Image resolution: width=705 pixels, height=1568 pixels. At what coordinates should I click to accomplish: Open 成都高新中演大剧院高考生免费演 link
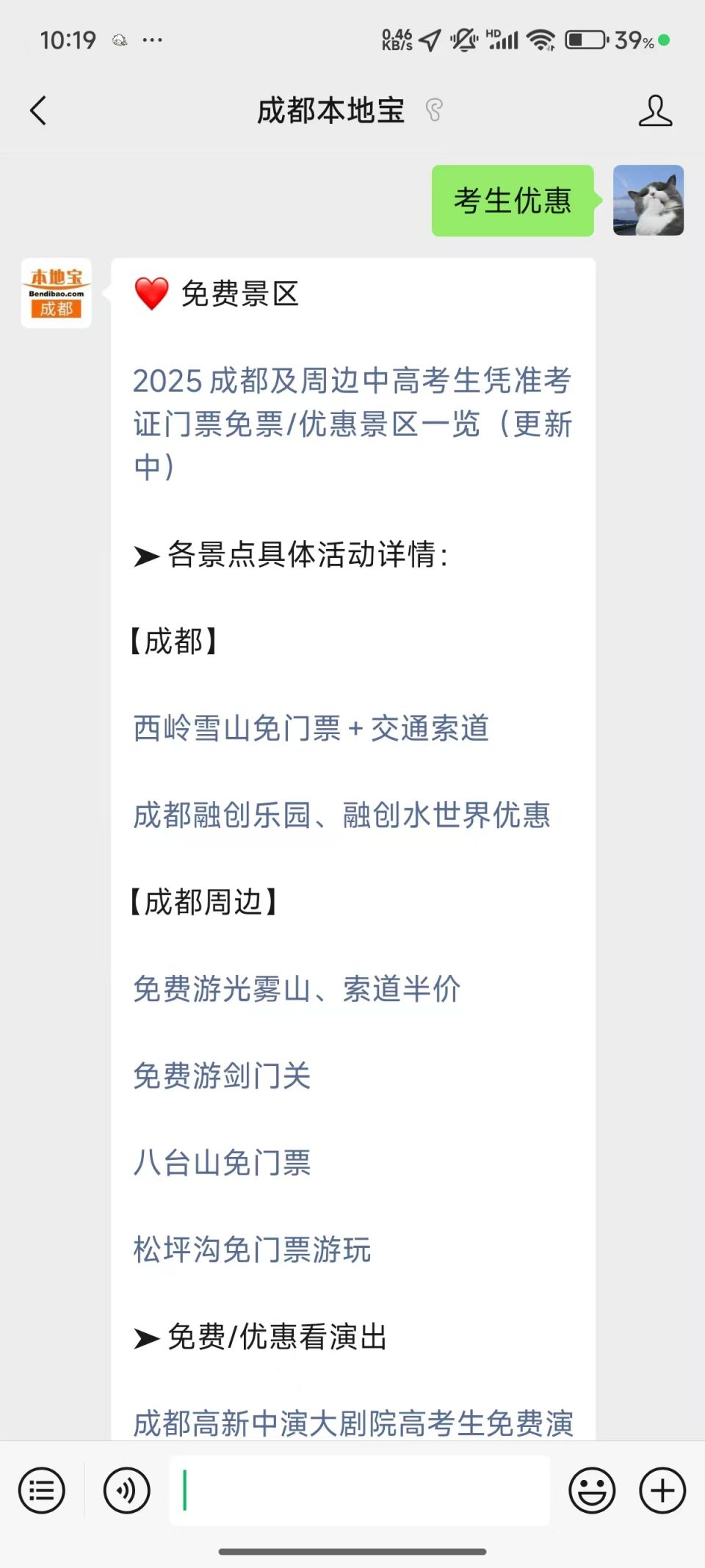[x=352, y=1423]
